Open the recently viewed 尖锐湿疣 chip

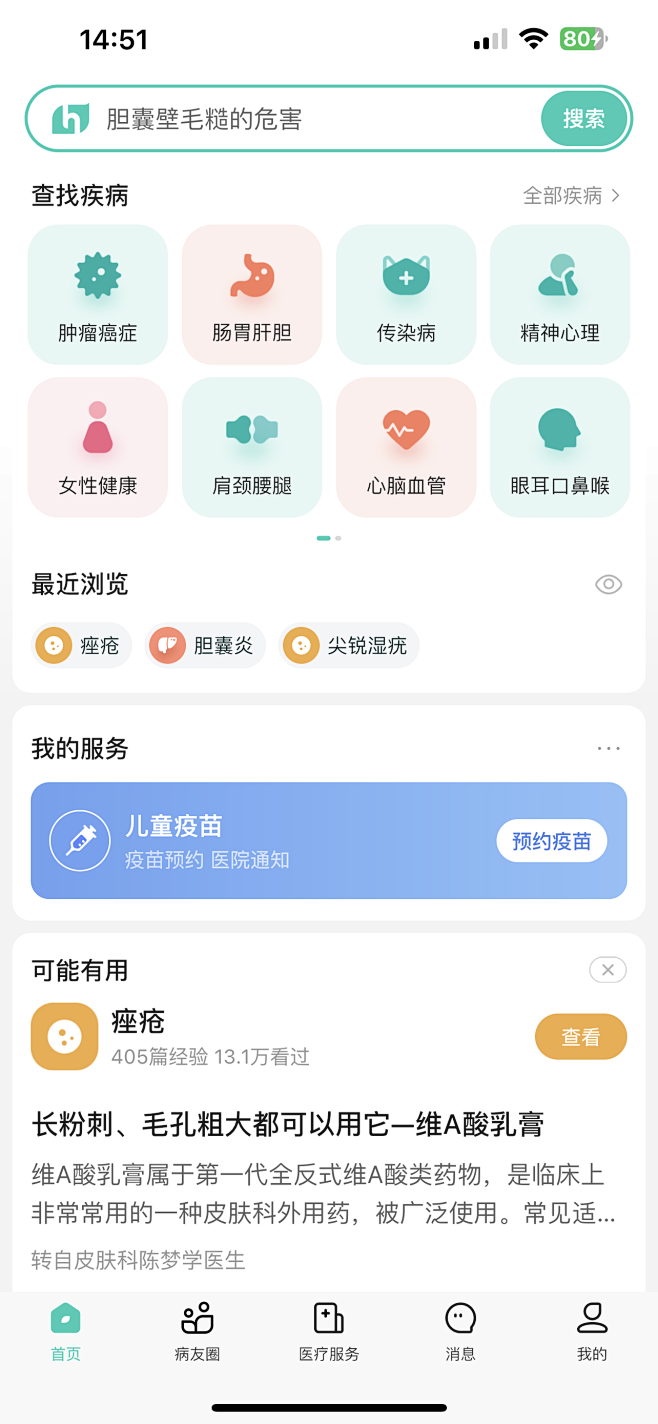(349, 646)
